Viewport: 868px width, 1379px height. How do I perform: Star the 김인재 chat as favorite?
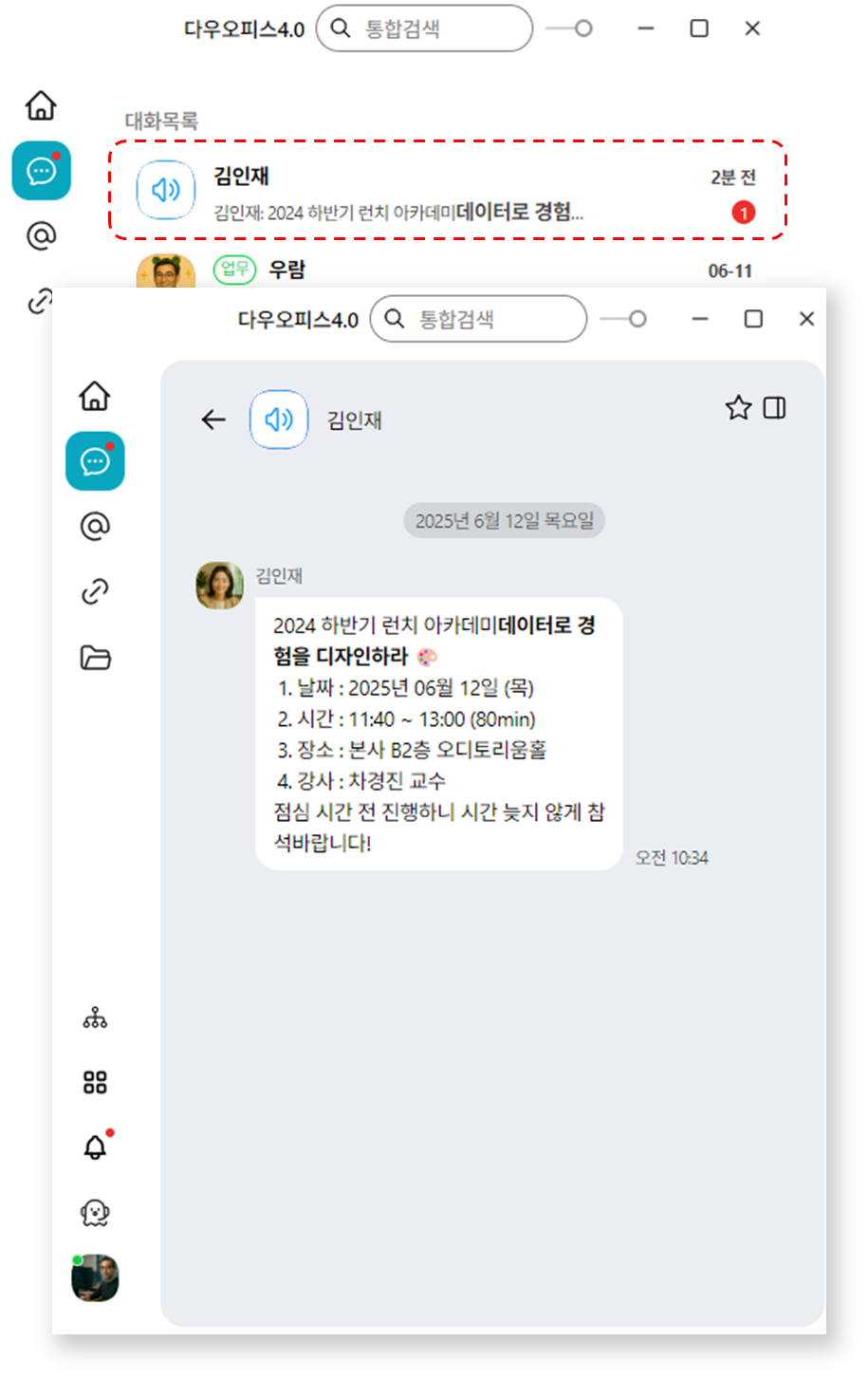coord(738,408)
